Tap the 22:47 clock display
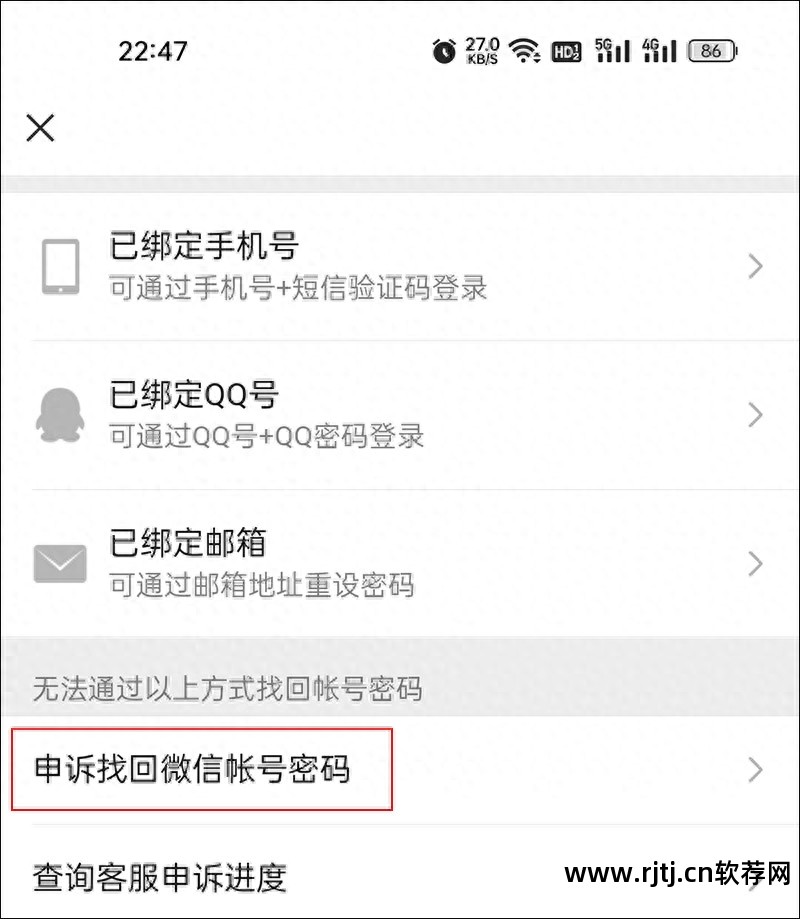This screenshot has height=919, width=800. click(x=152, y=52)
